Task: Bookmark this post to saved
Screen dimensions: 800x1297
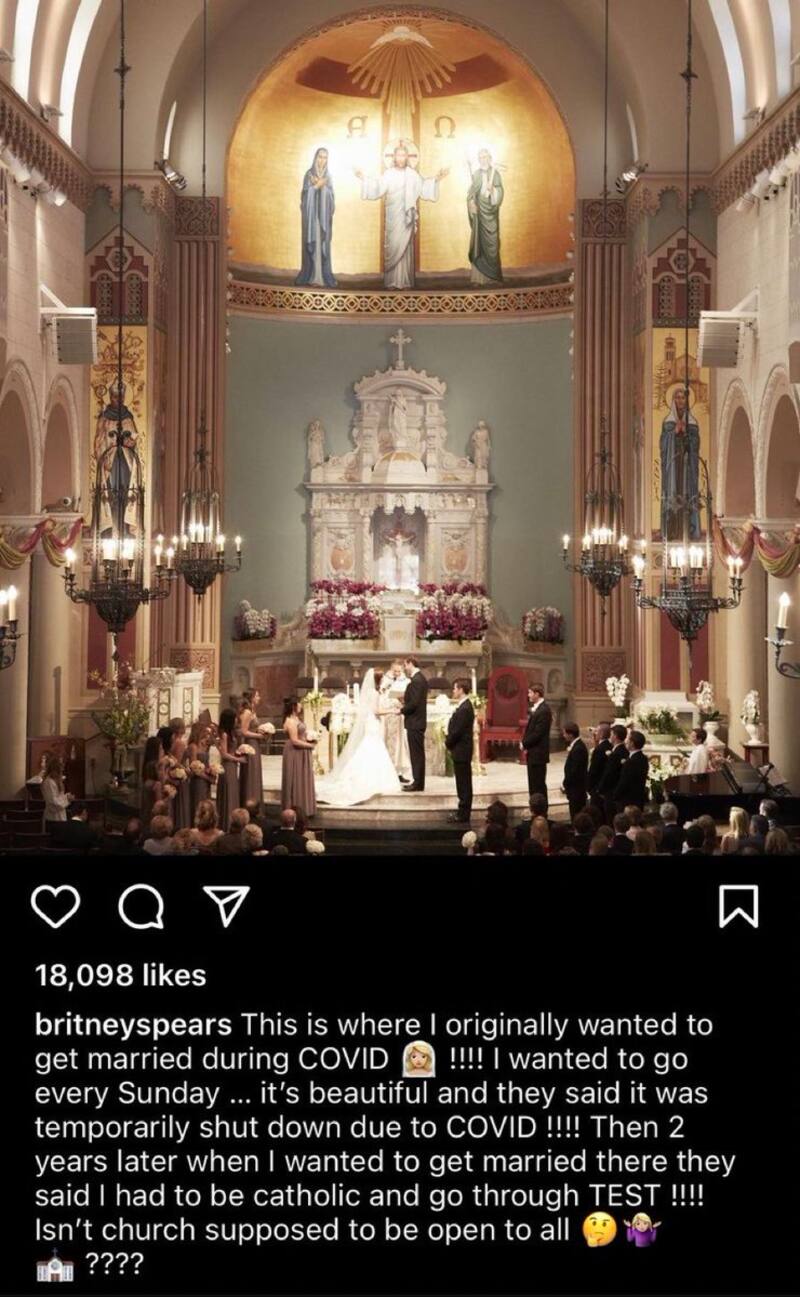Action: (x=738, y=906)
